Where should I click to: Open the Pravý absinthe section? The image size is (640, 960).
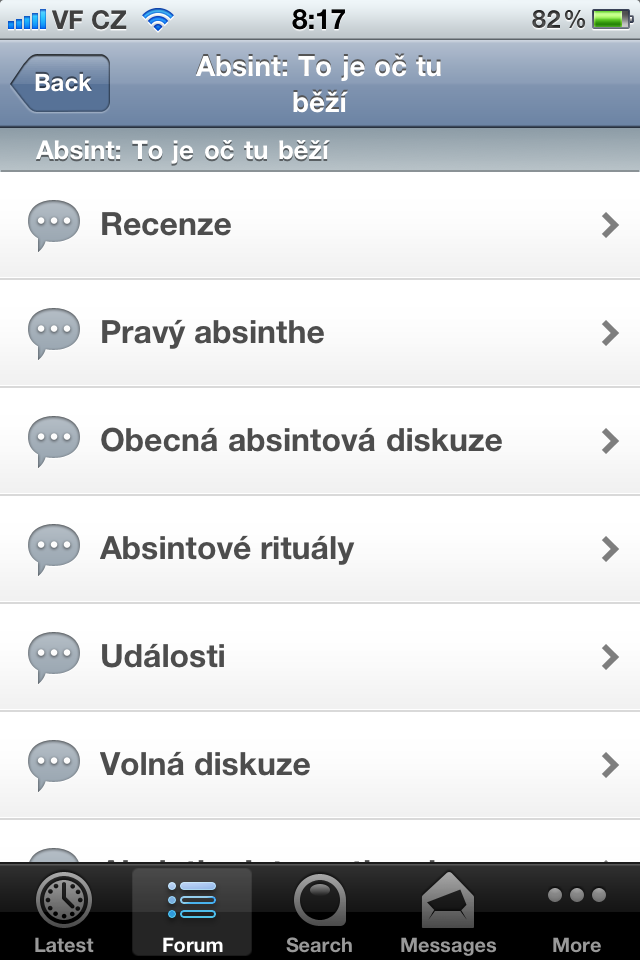click(x=320, y=333)
